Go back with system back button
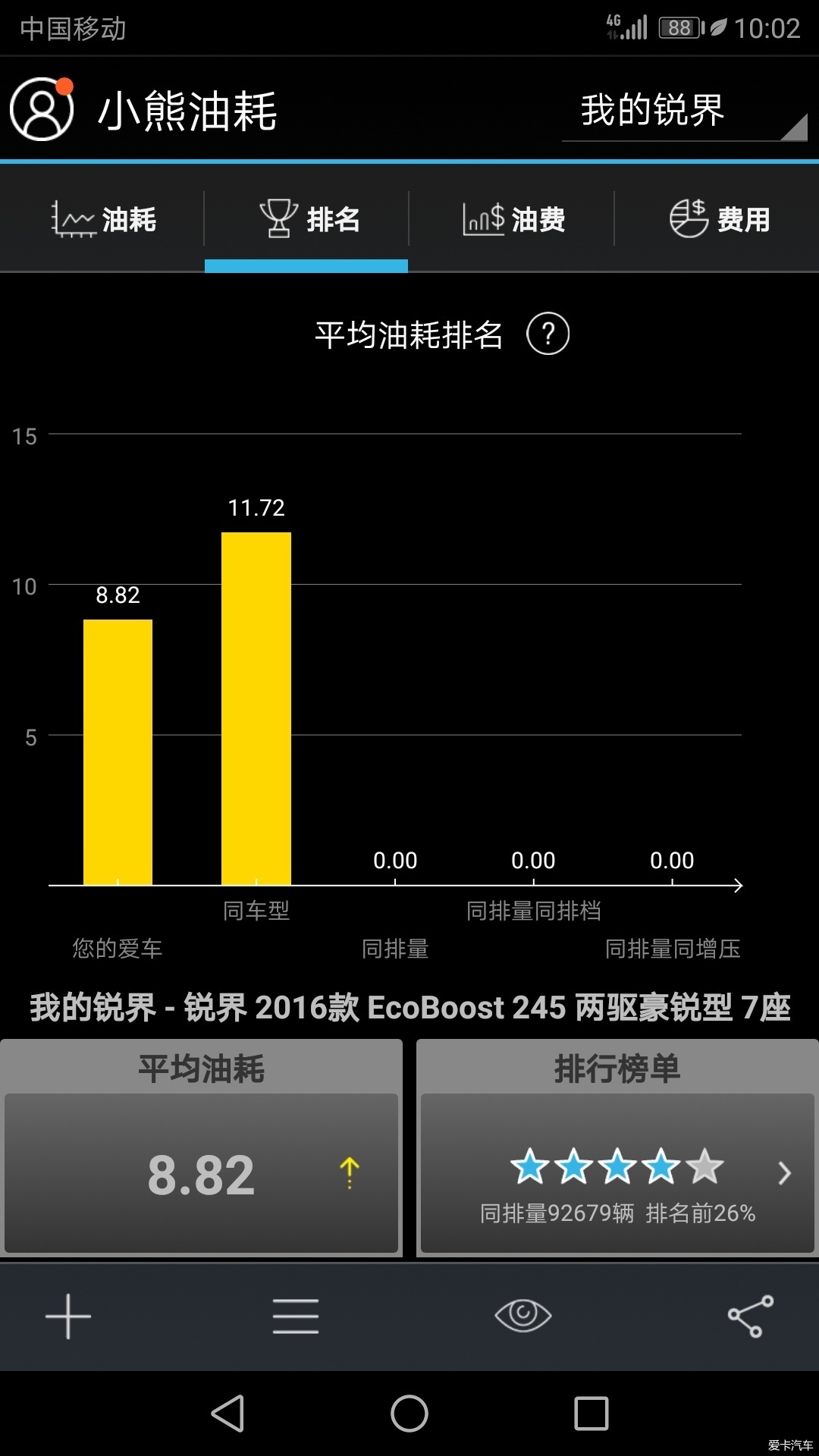The width and height of the screenshot is (819, 1456). click(x=227, y=1414)
